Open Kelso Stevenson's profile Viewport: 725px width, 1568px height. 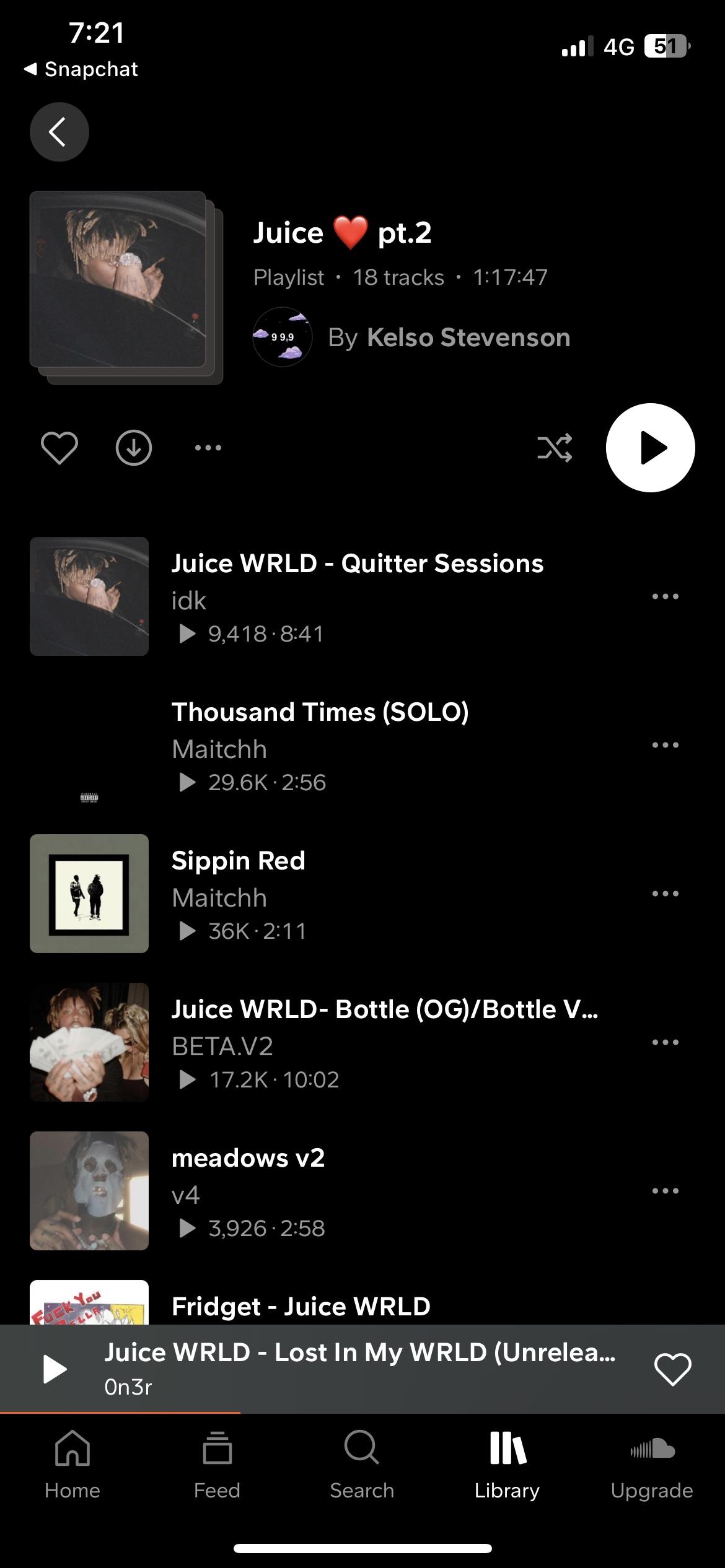[468, 338]
